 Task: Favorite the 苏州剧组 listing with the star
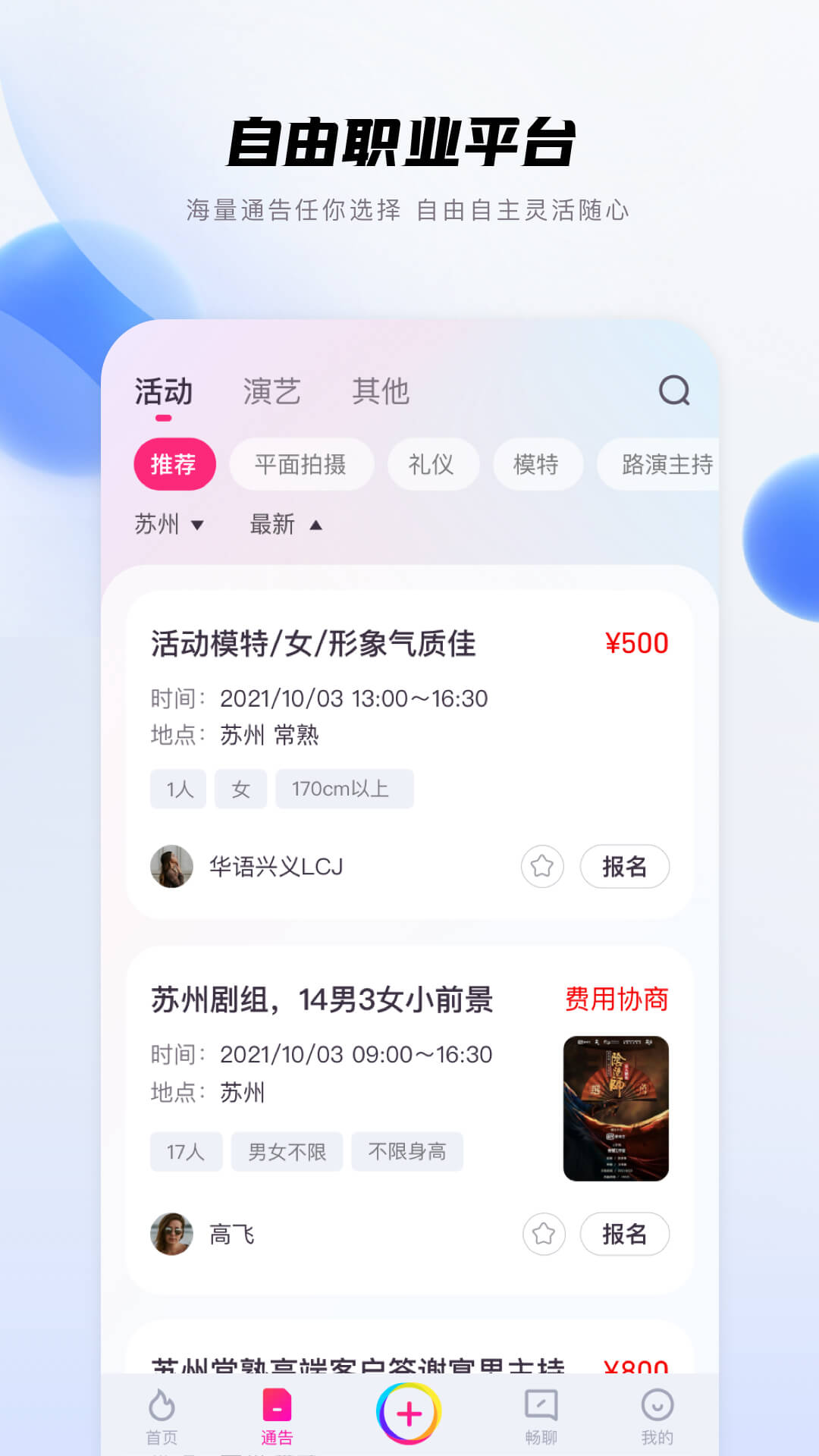click(x=543, y=1235)
